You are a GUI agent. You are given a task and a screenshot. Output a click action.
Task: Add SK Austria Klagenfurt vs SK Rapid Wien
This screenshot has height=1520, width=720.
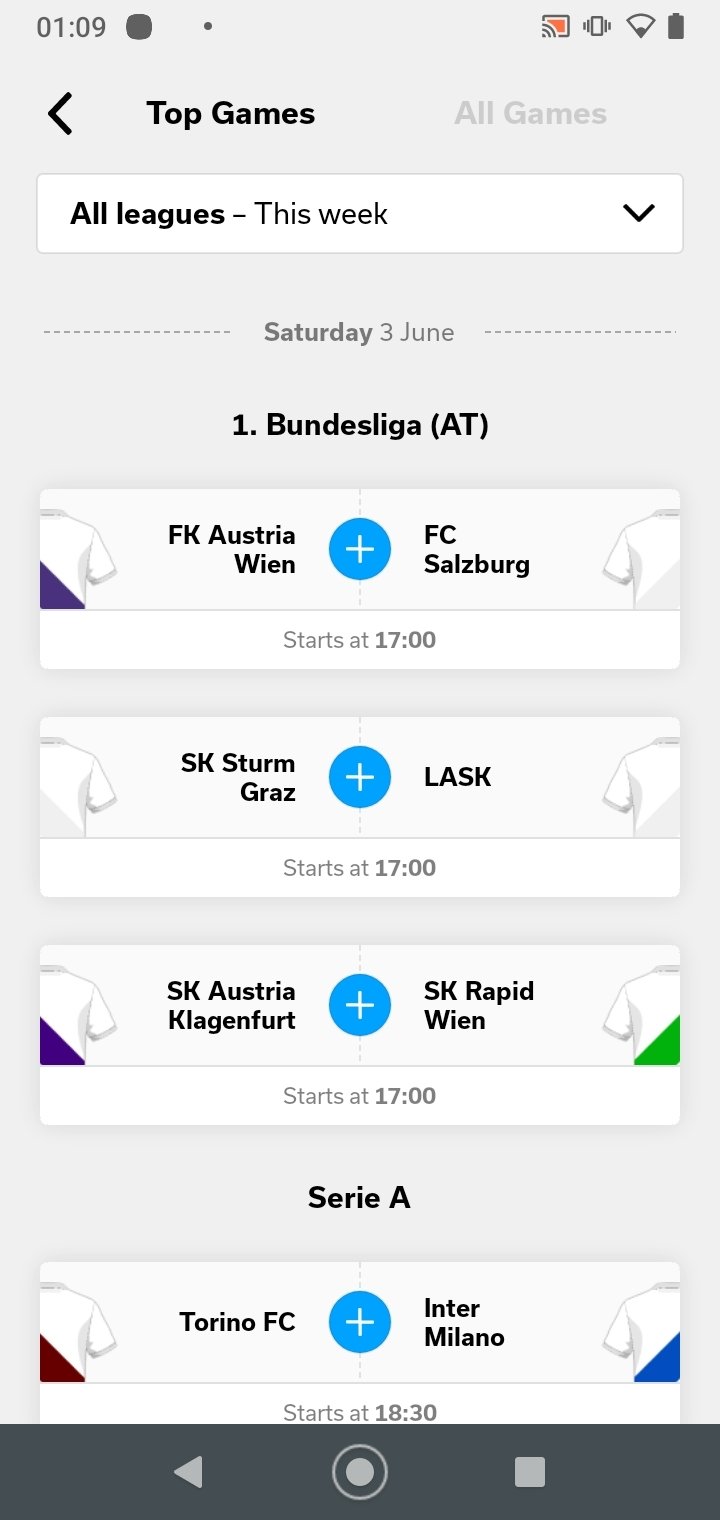[x=360, y=1005]
